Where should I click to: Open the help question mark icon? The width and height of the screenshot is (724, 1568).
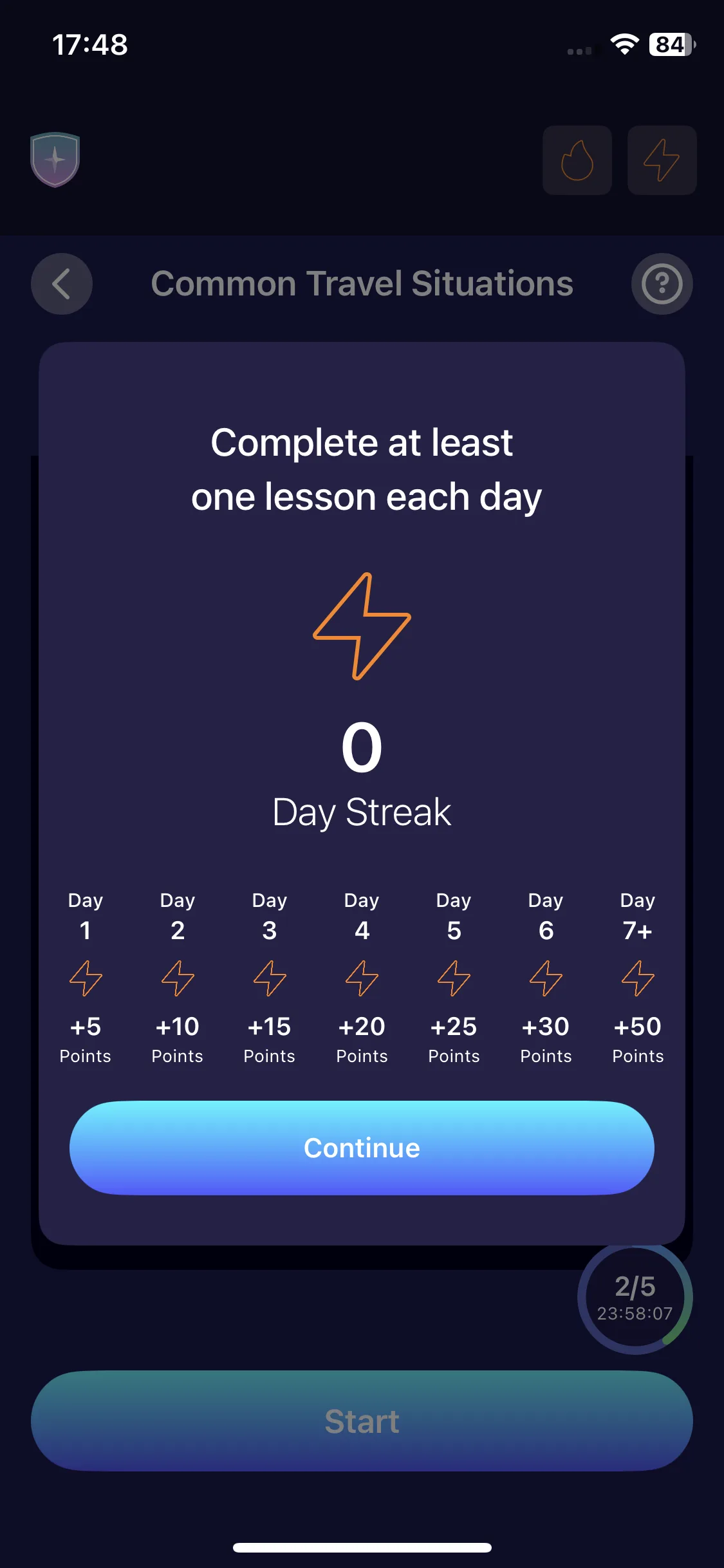click(x=662, y=284)
